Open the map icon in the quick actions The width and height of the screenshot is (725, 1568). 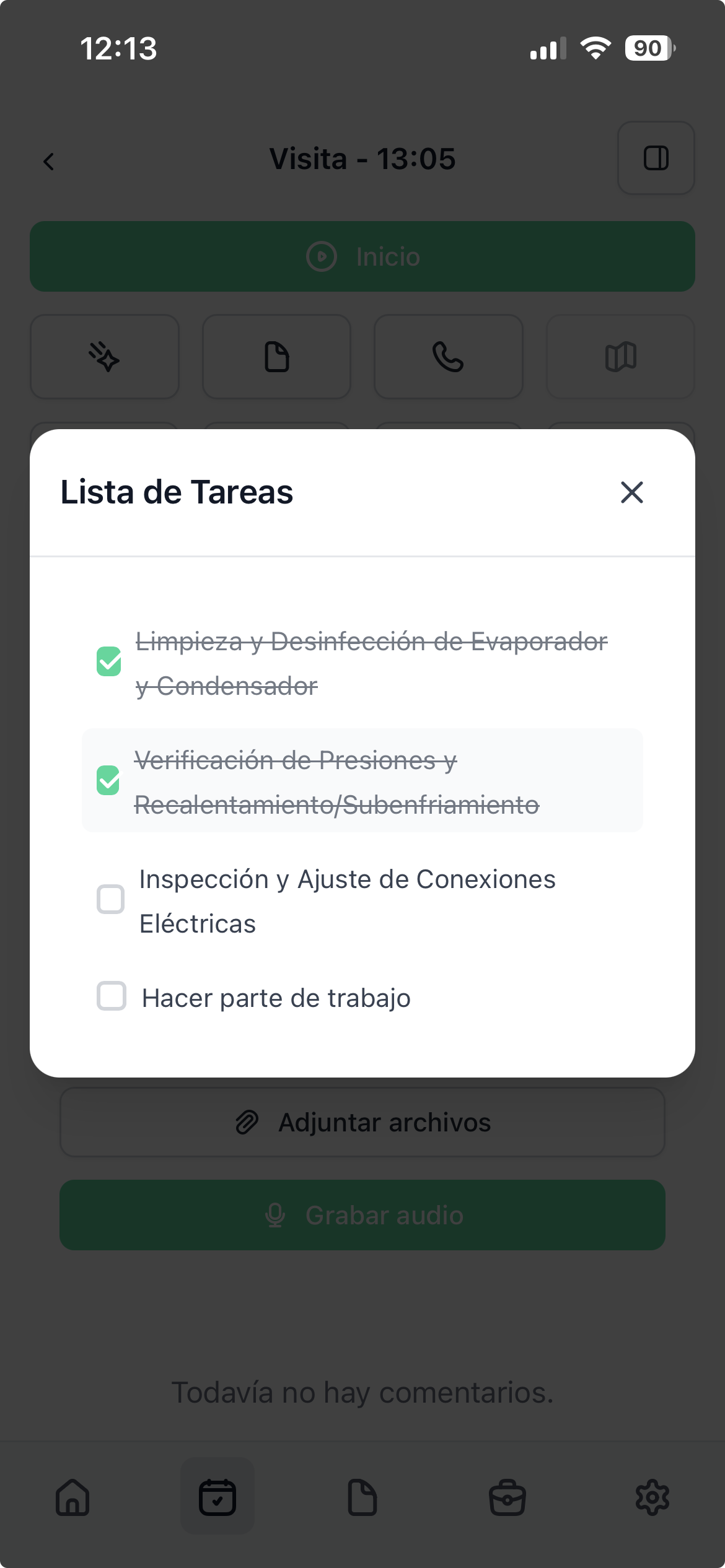tap(620, 357)
